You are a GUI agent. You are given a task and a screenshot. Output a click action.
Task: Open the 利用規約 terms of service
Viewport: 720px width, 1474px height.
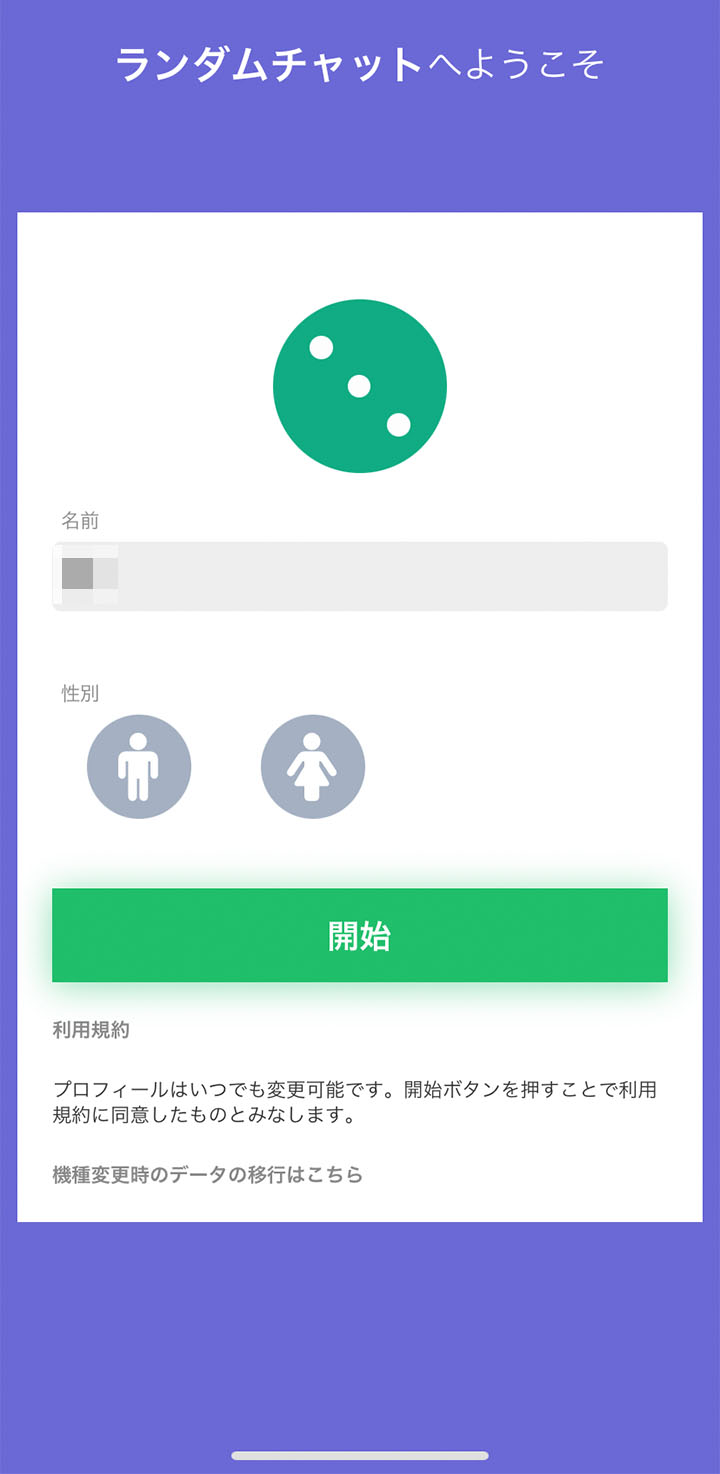click(x=91, y=1030)
